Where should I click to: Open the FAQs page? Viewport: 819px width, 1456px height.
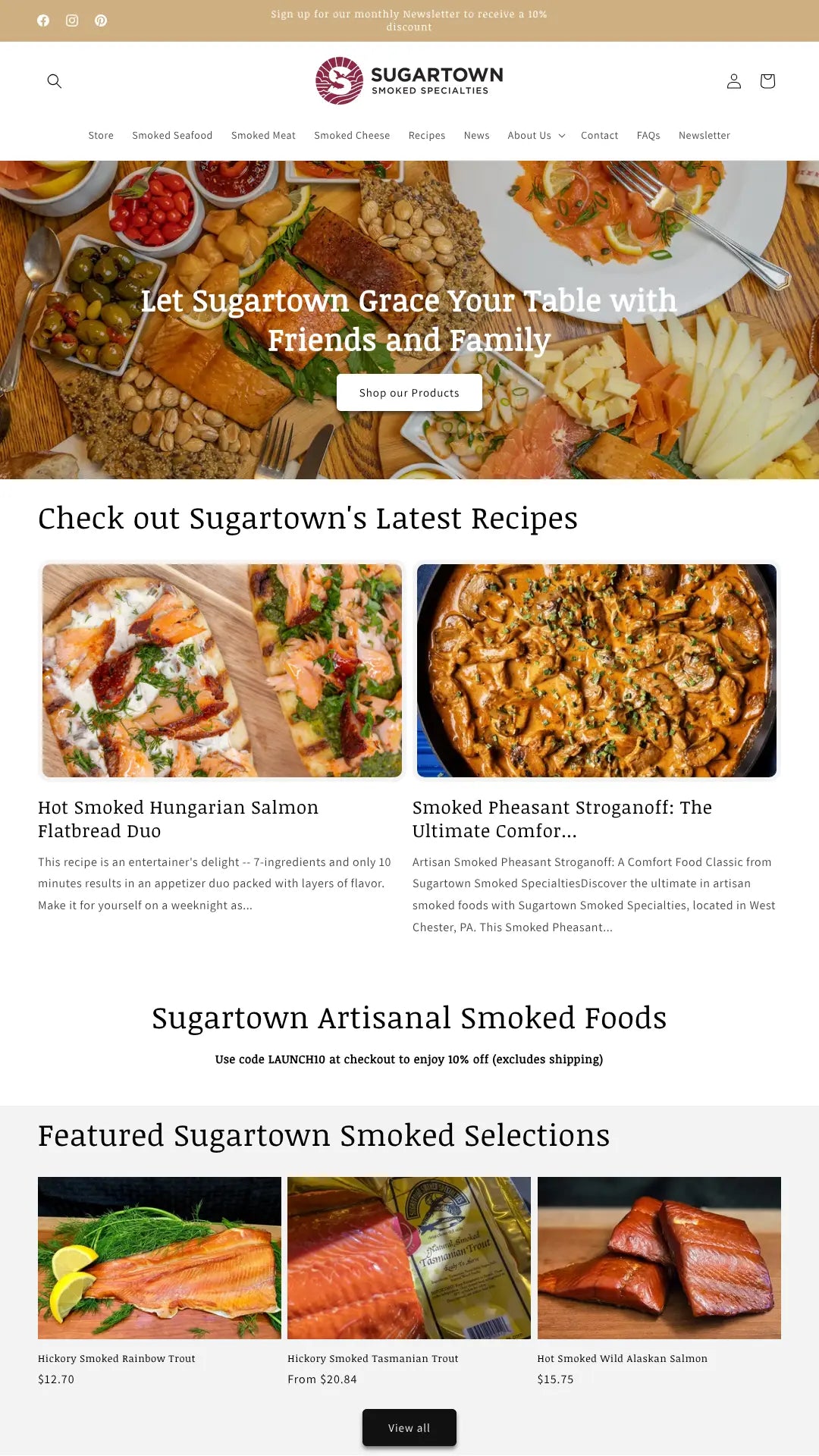pyautogui.click(x=648, y=136)
